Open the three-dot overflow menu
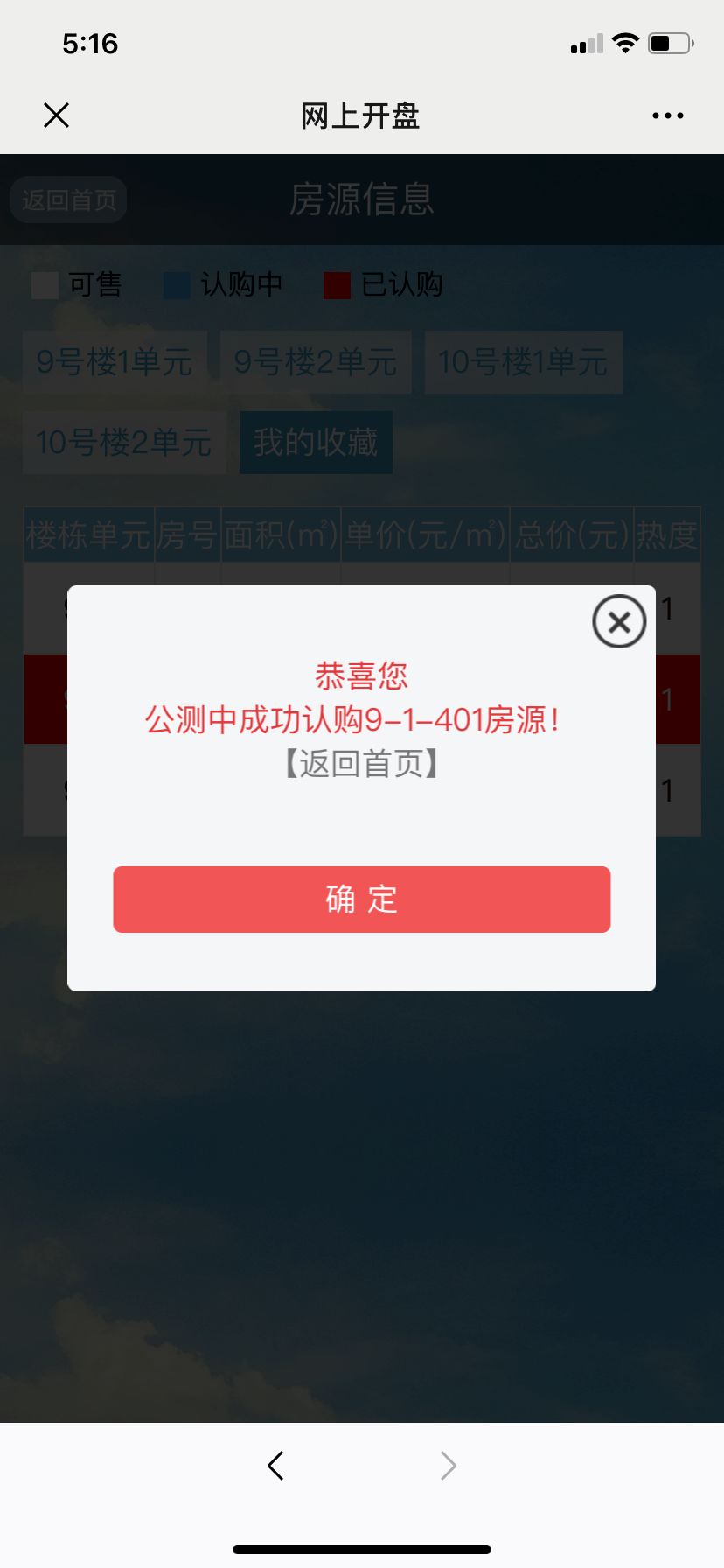Screen dimensions: 724x1568 tap(667, 115)
